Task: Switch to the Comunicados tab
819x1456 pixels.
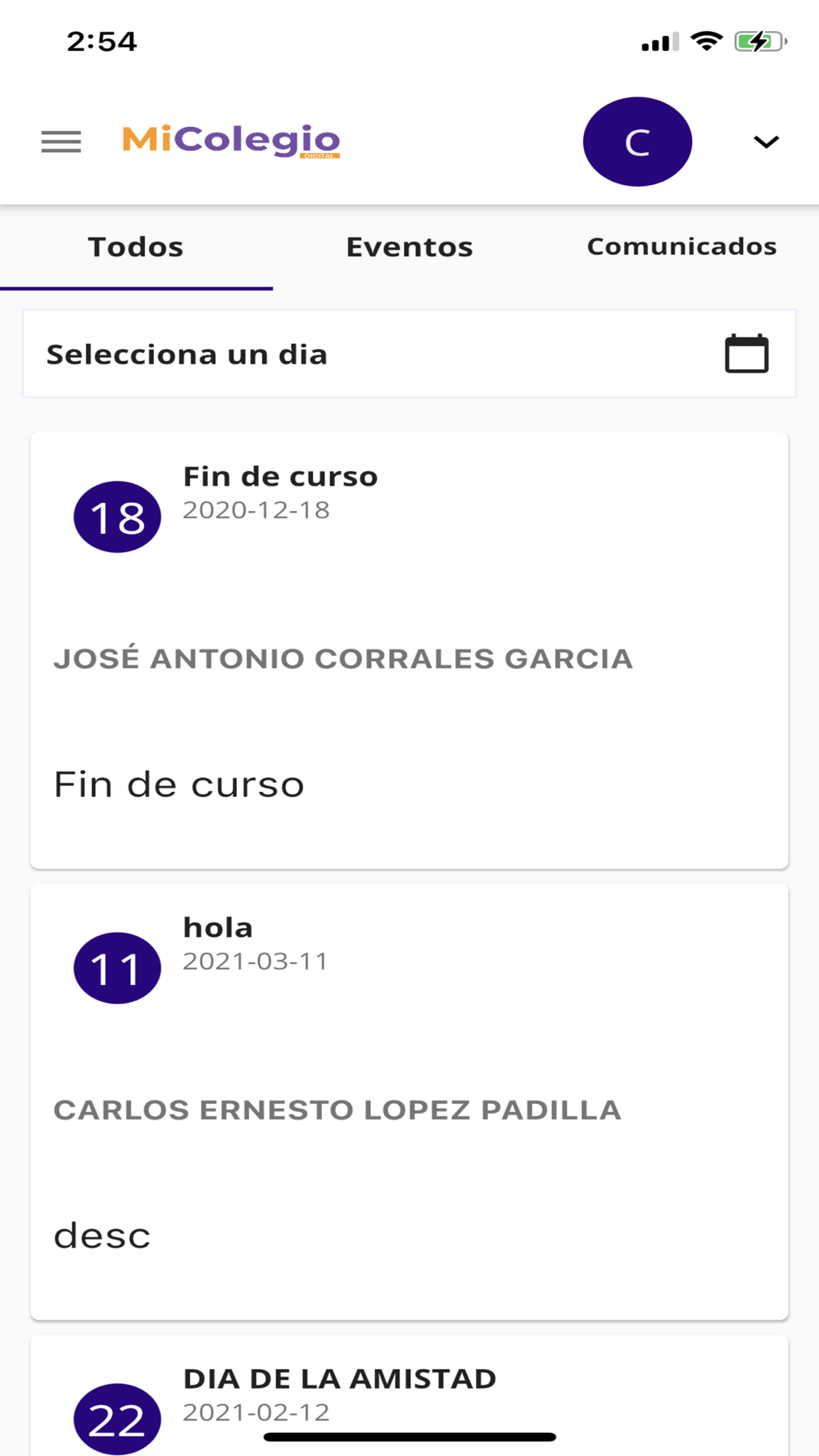Action: [x=681, y=246]
